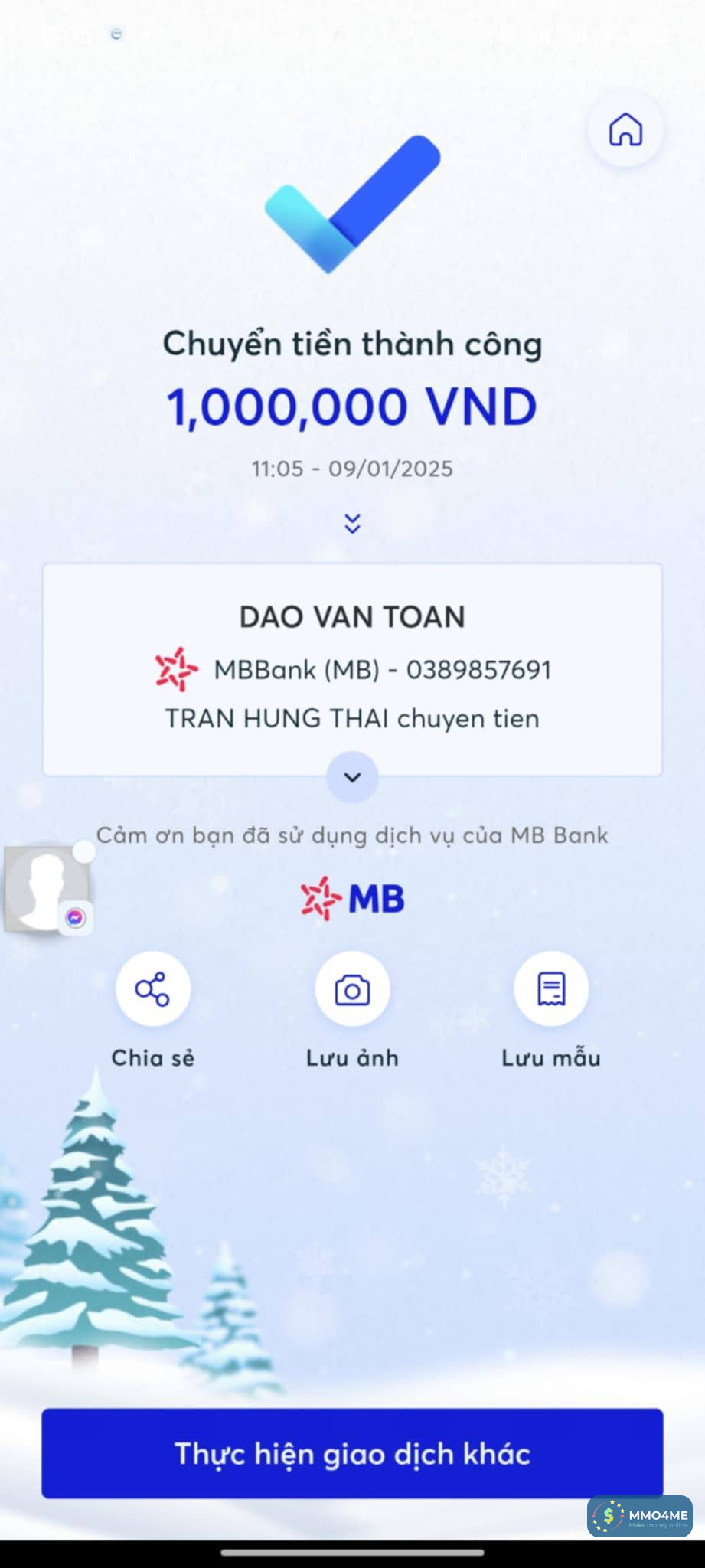705x1568 pixels.
Task: Open the Messenger chat head bubble
Action: click(x=47, y=889)
